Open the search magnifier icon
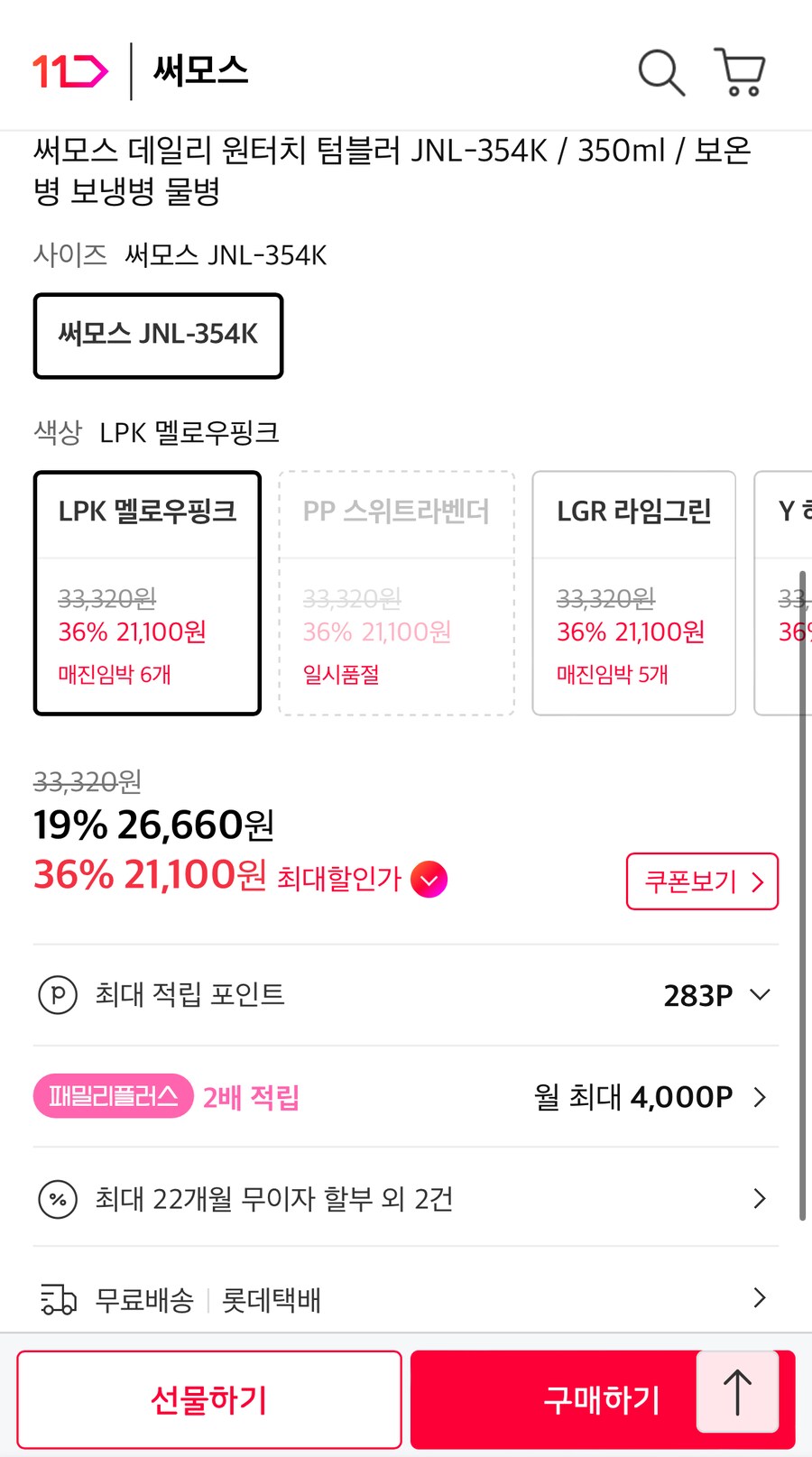Viewport: 812px width, 1457px height. (x=660, y=72)
